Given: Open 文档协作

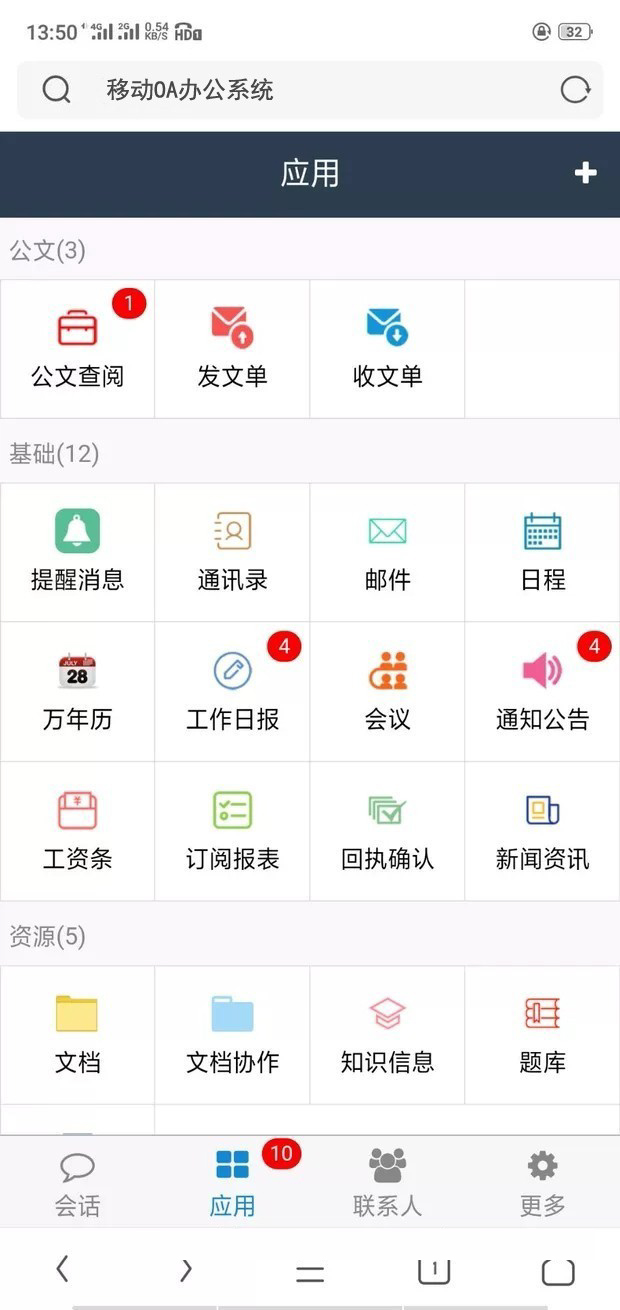Looking at the screenshot, I should (x=232, y=1033).
